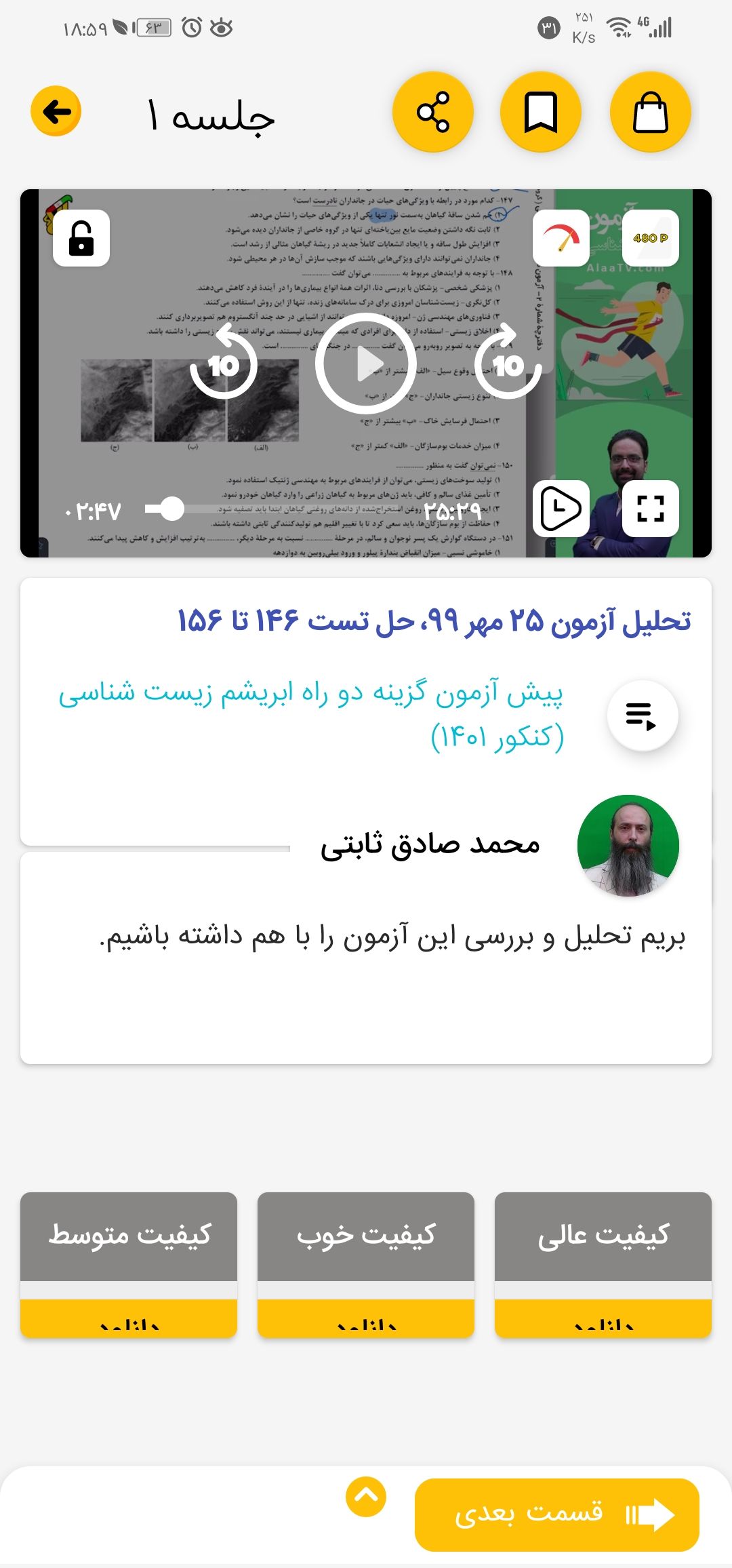Open the shopping bag

point(650,112)
